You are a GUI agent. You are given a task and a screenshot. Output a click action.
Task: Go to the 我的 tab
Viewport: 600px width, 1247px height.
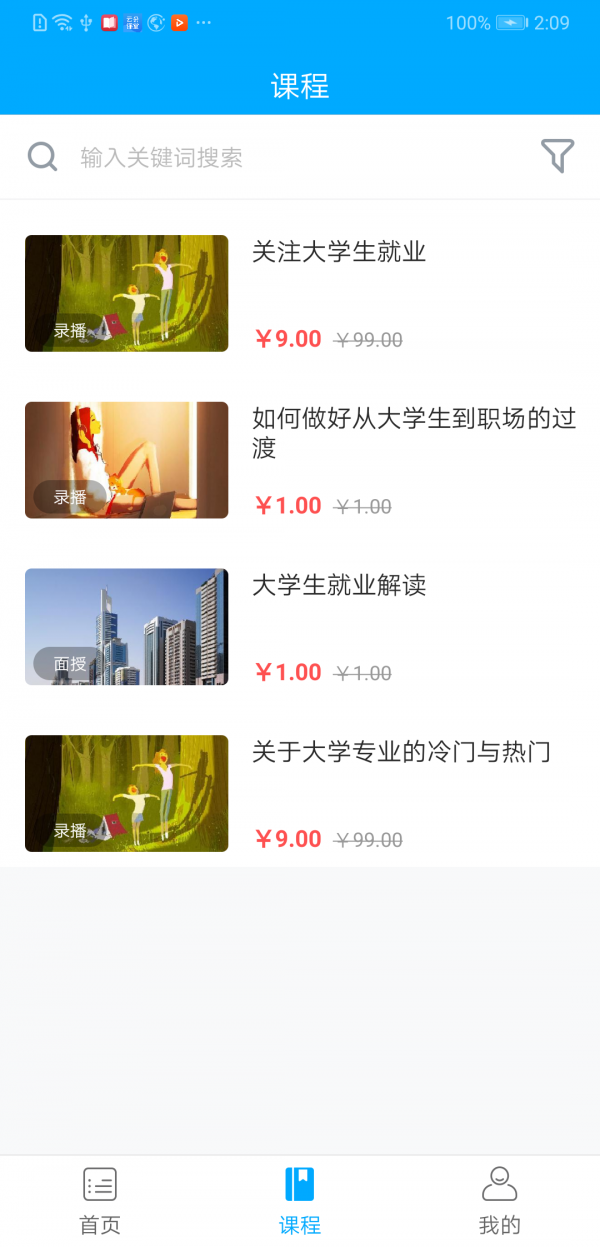pos(499,1200)
